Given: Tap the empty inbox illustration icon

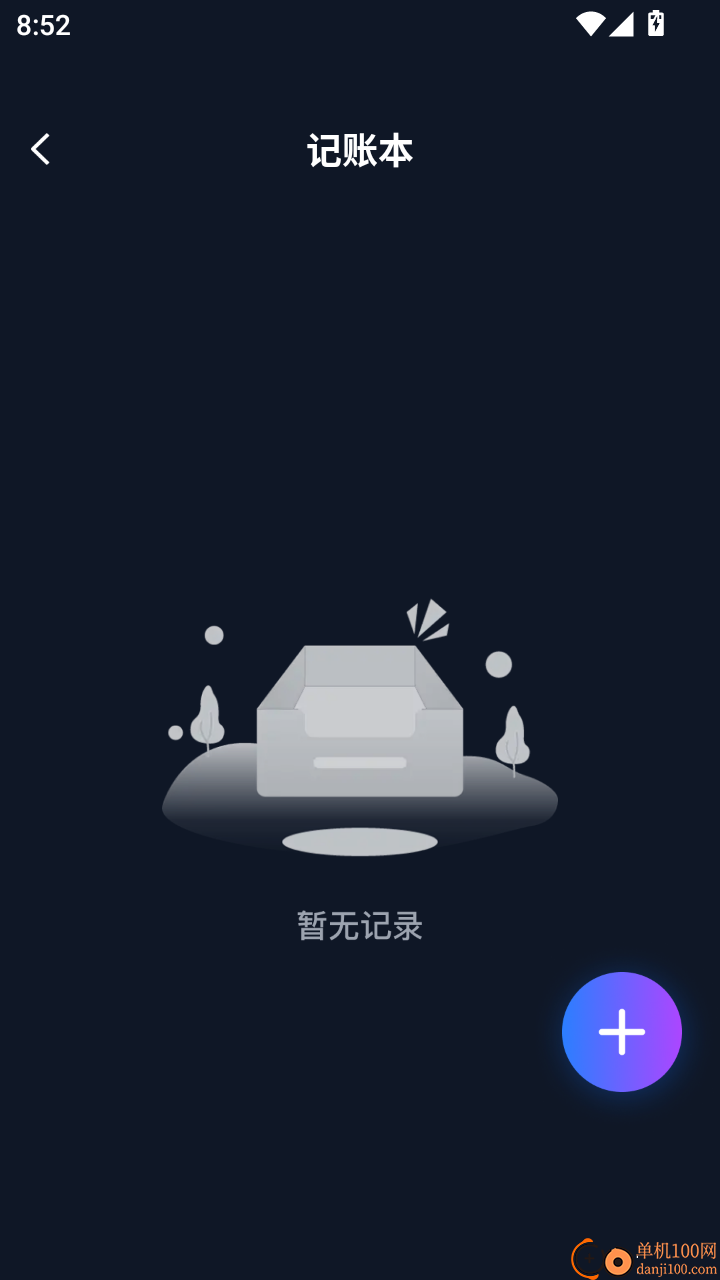Looking at the screenshot, I should coord(358,720).
